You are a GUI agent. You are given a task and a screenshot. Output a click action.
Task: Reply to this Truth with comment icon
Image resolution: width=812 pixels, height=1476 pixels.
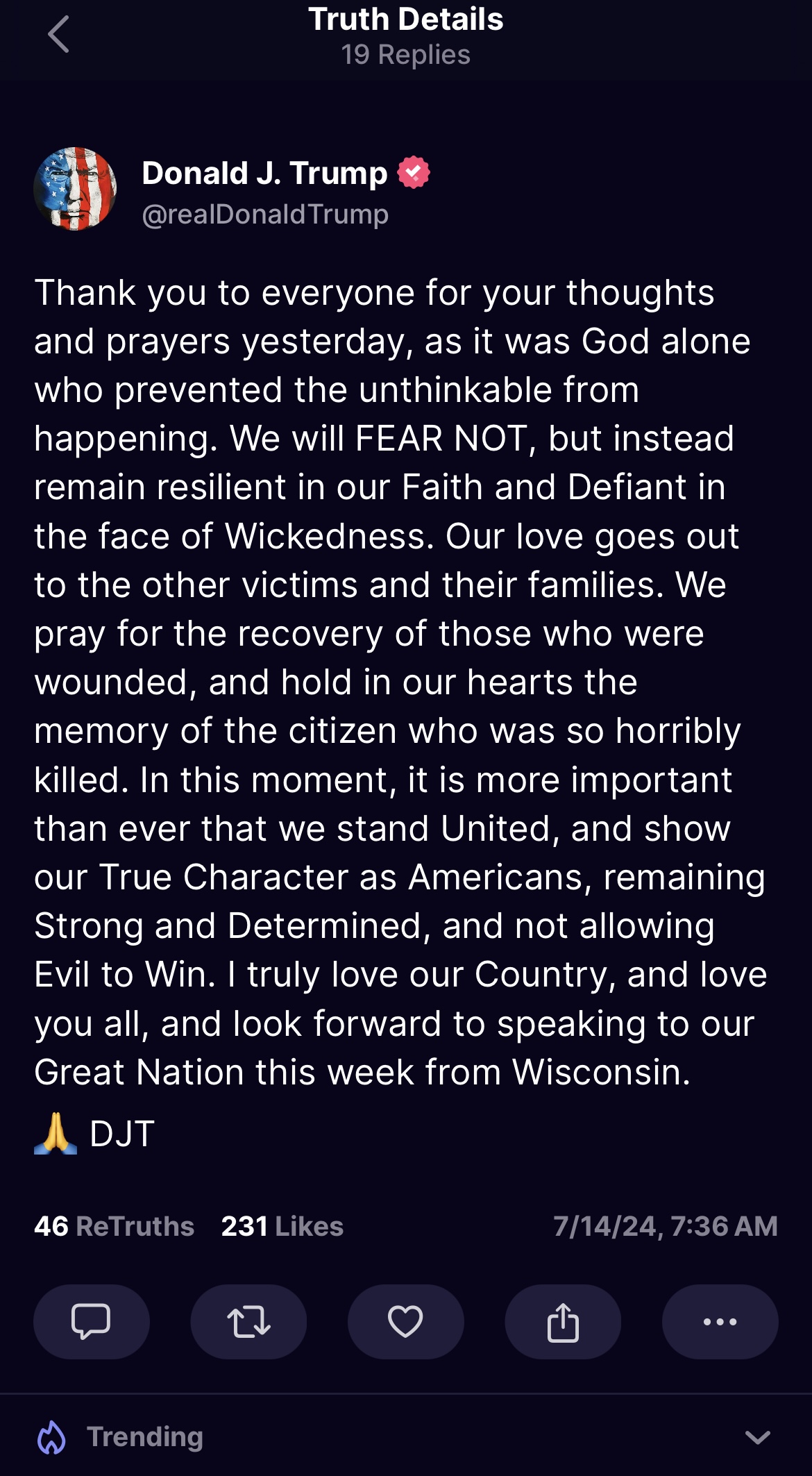92,1321
